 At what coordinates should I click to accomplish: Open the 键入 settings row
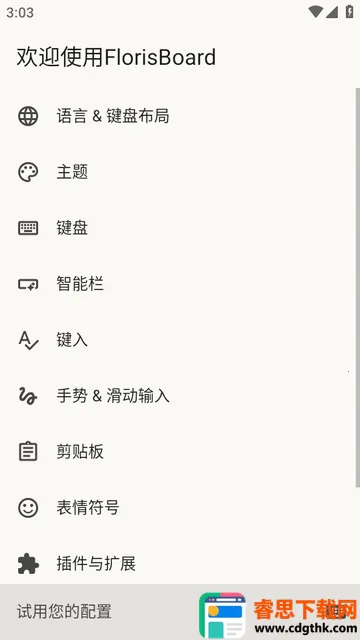click(x=178, y=340)
